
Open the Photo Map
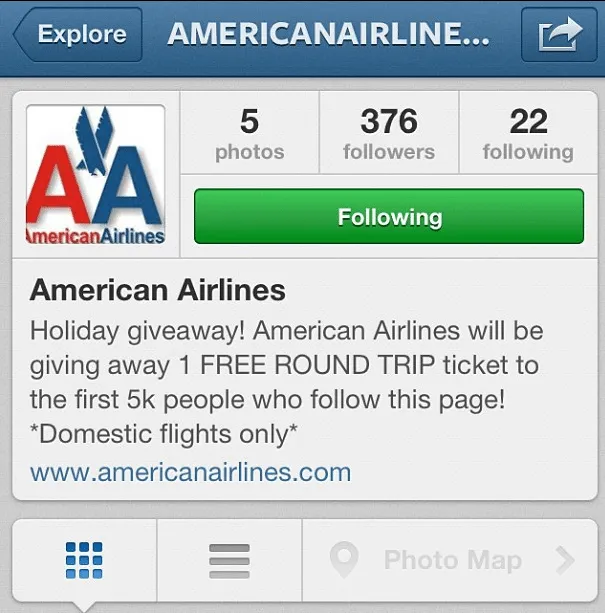pyautogui.click(x=451, y=560)
